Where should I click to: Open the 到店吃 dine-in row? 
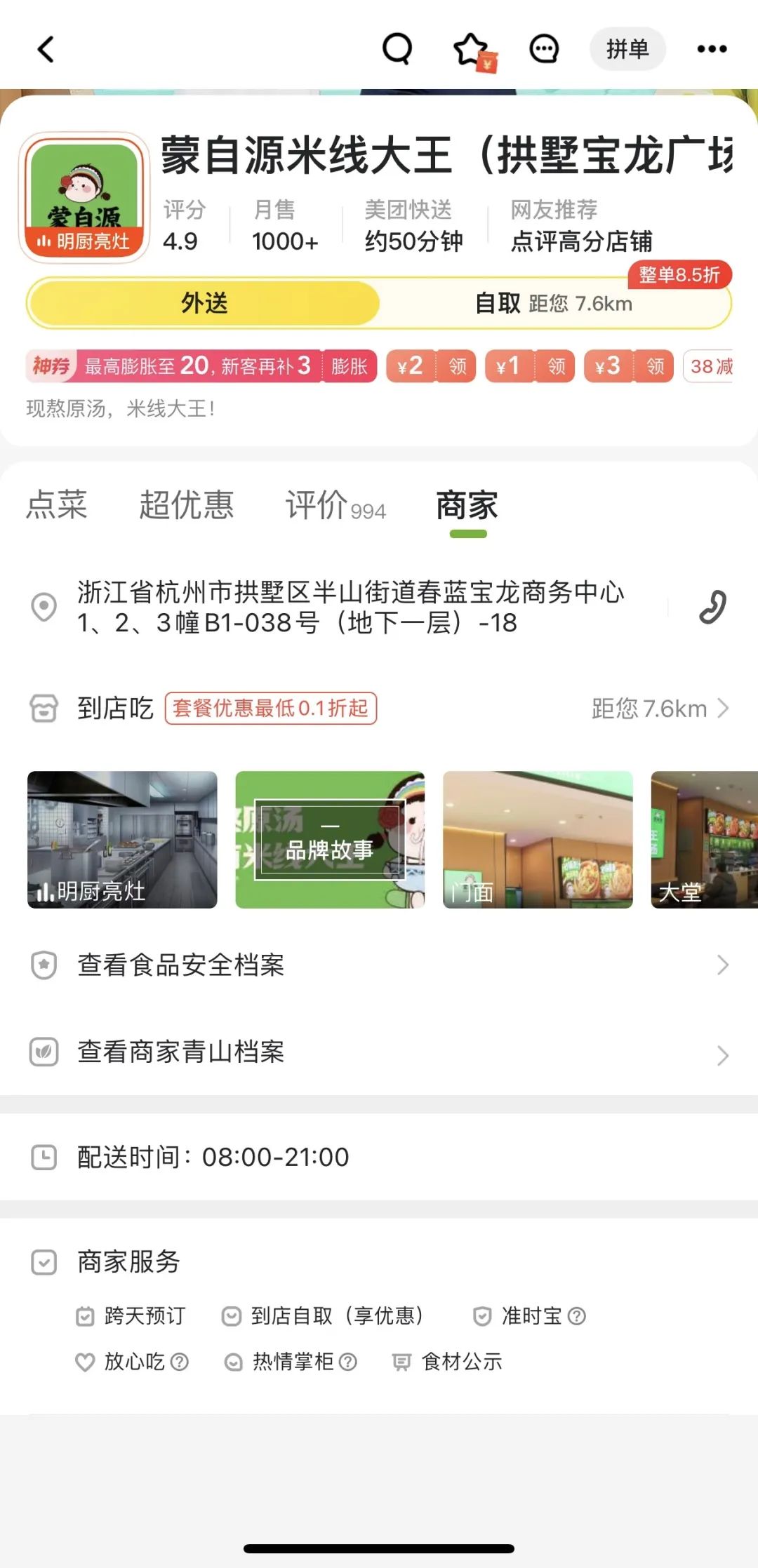(x=379, y=709)
